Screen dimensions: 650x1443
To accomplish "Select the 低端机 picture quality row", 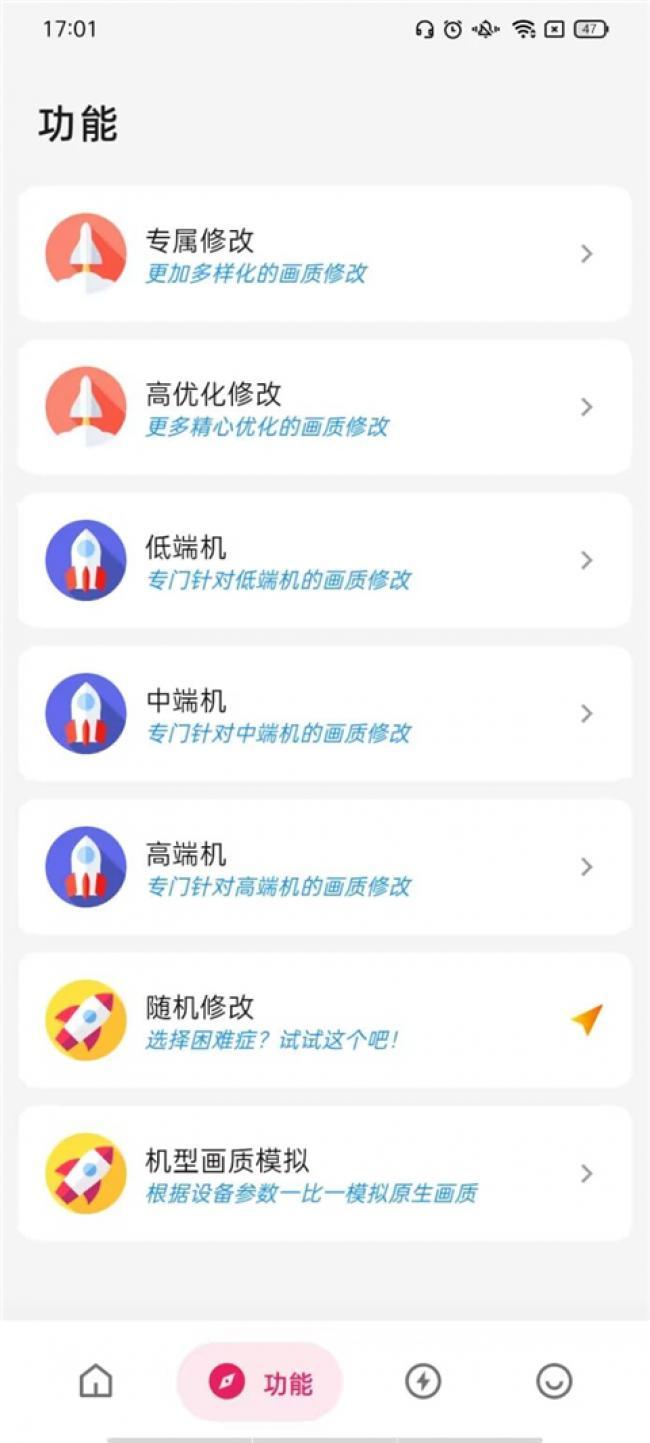I will click(324, 560).
